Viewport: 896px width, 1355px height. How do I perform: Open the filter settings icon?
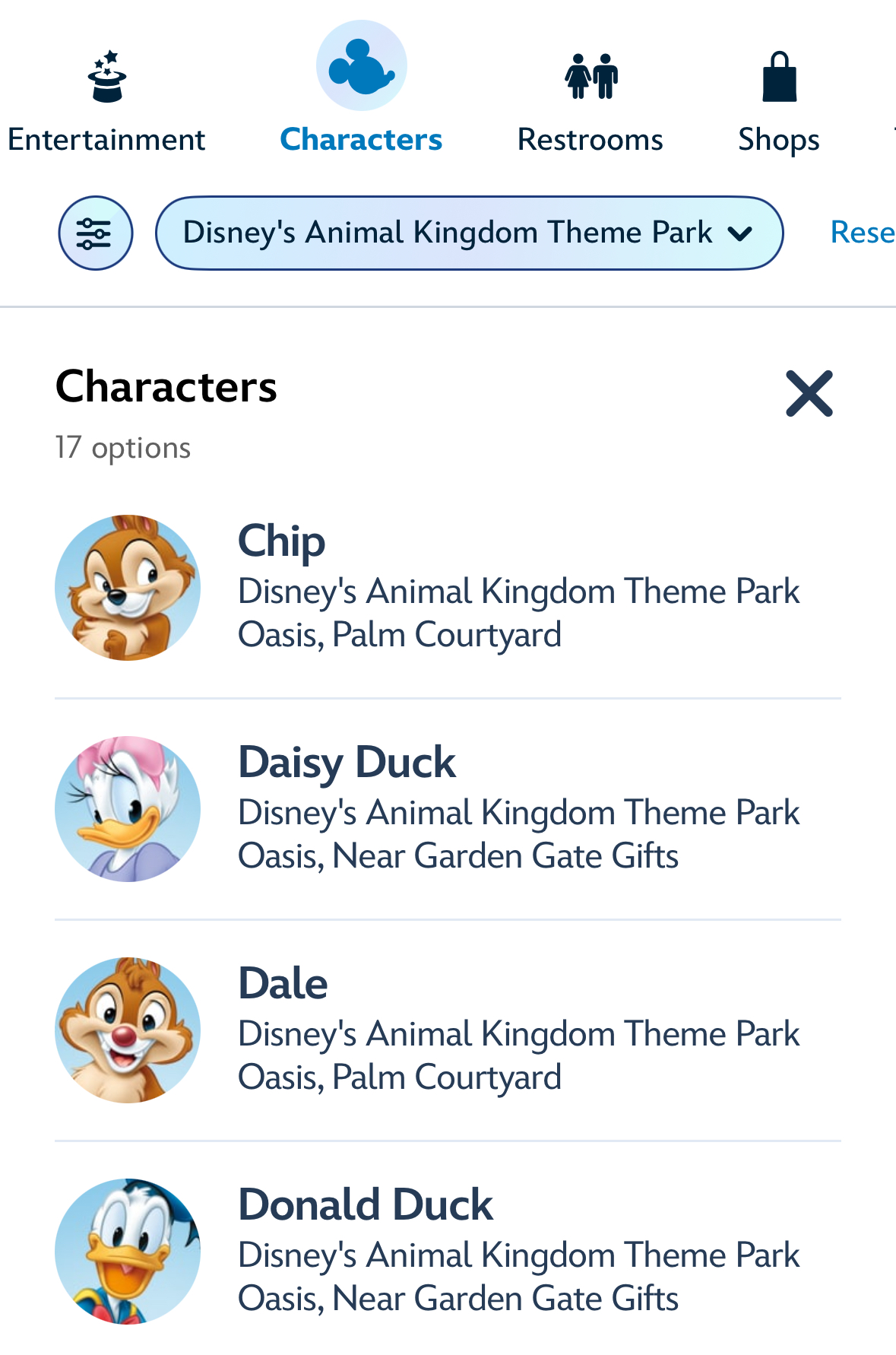point(96,233)
